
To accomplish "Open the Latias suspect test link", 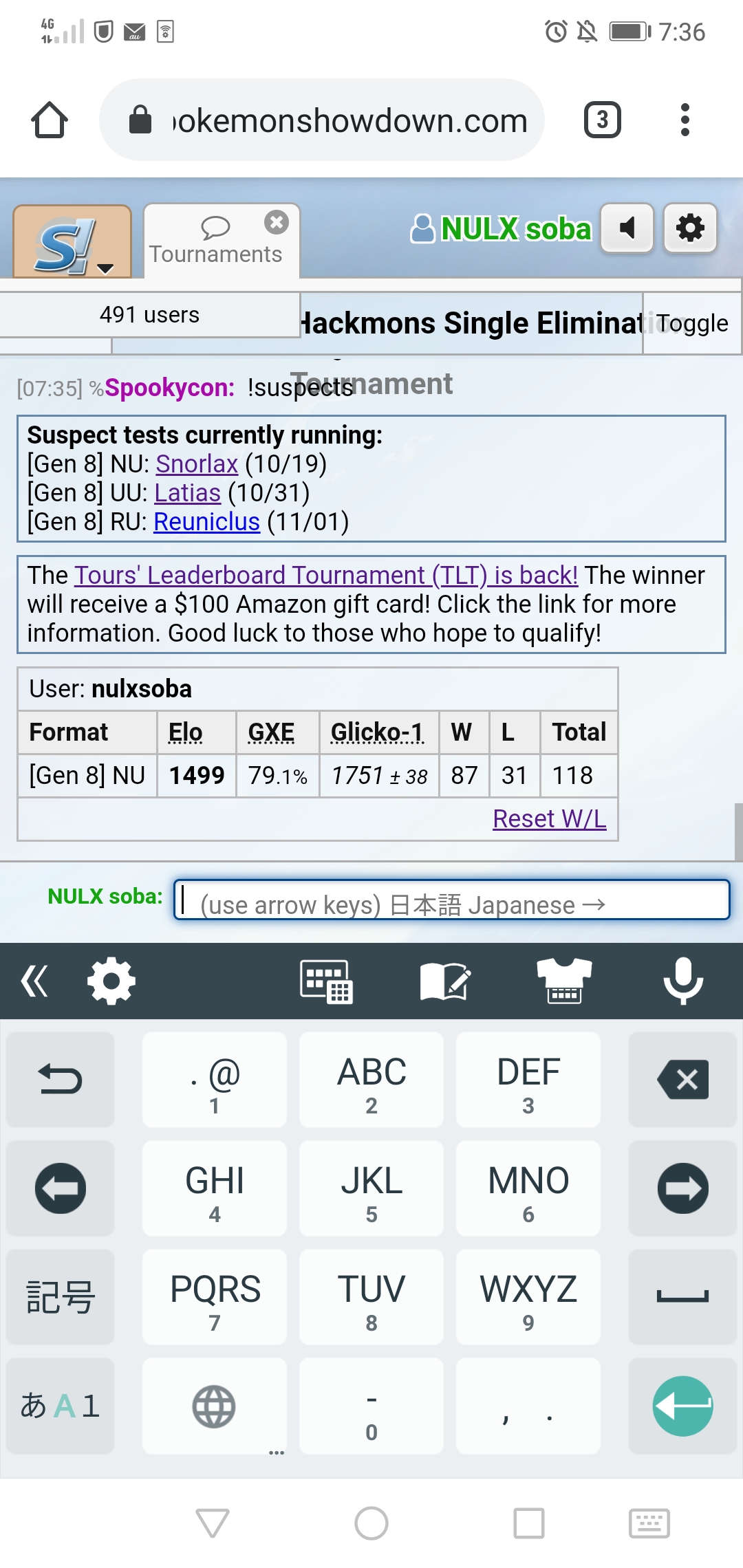I will (187, 493).
